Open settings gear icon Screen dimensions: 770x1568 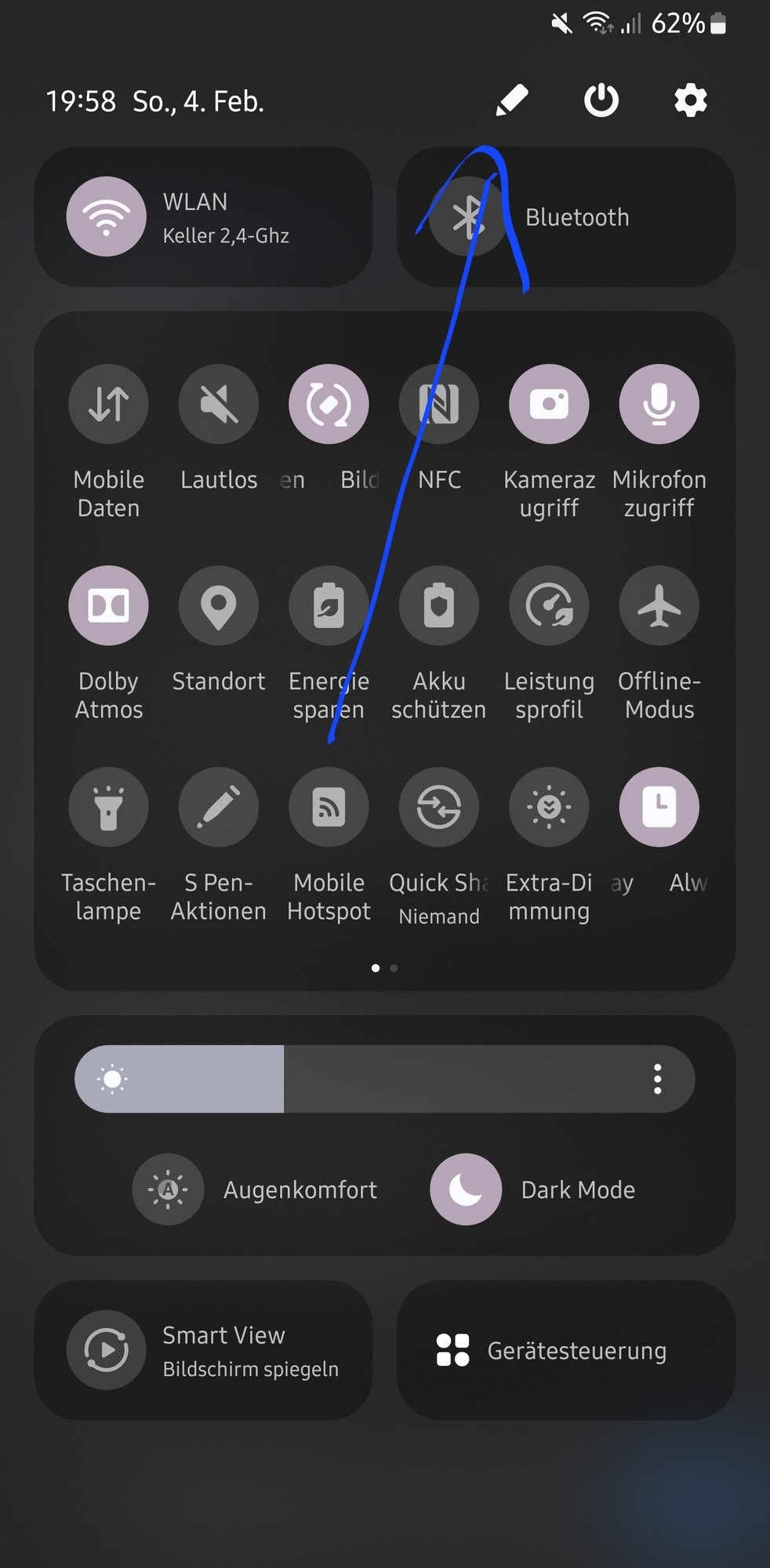[690, 100]
